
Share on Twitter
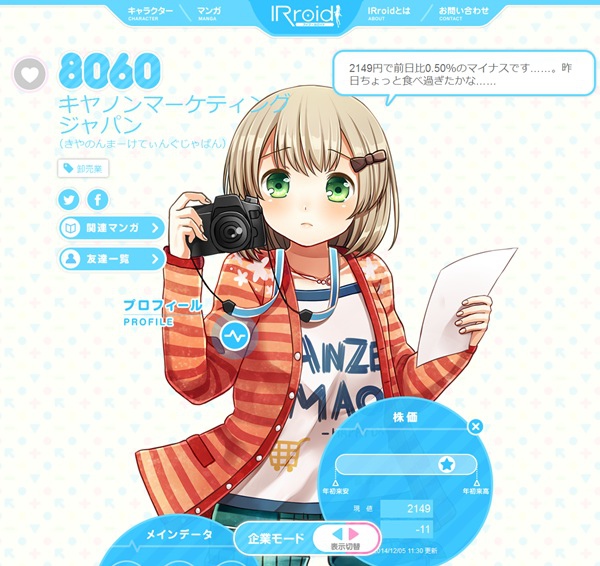(x=69, y=199)
